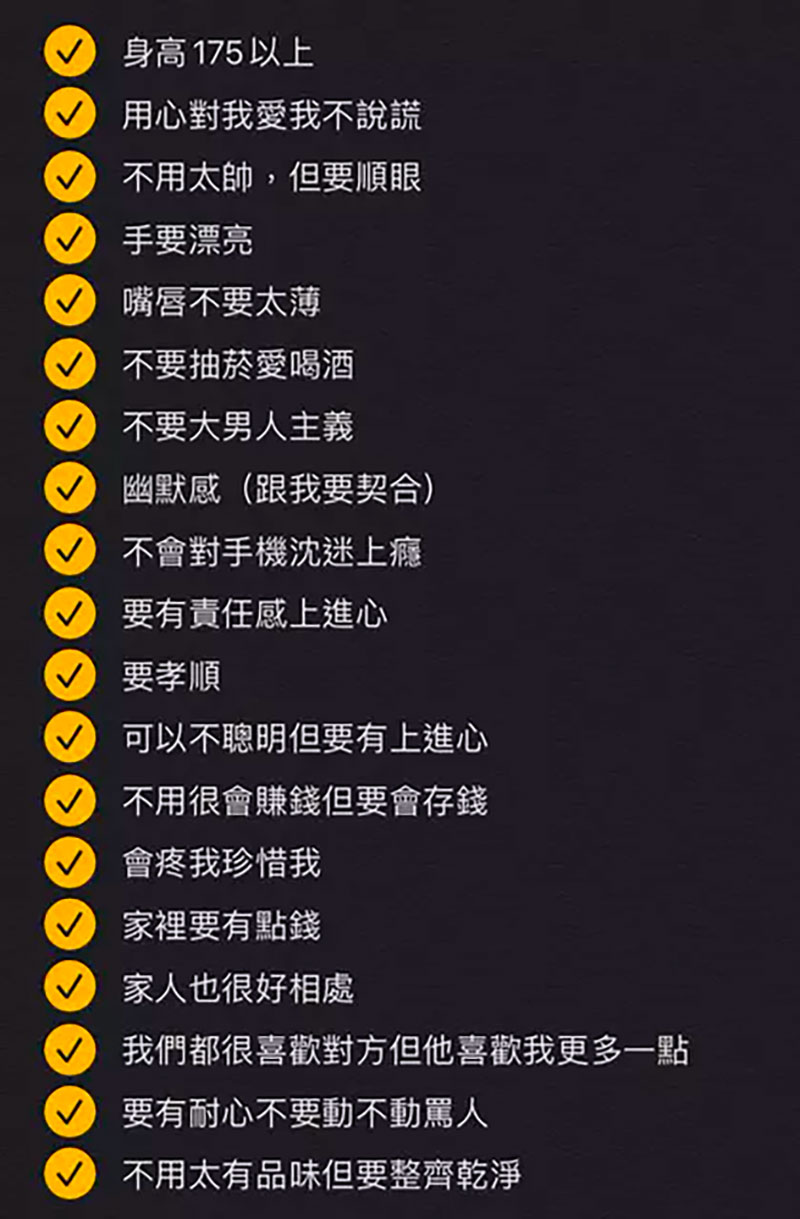Uncheck the 會疼我珍惜我 item
Viewport: 800px width, 1219px height.
(x=69, y=863)
